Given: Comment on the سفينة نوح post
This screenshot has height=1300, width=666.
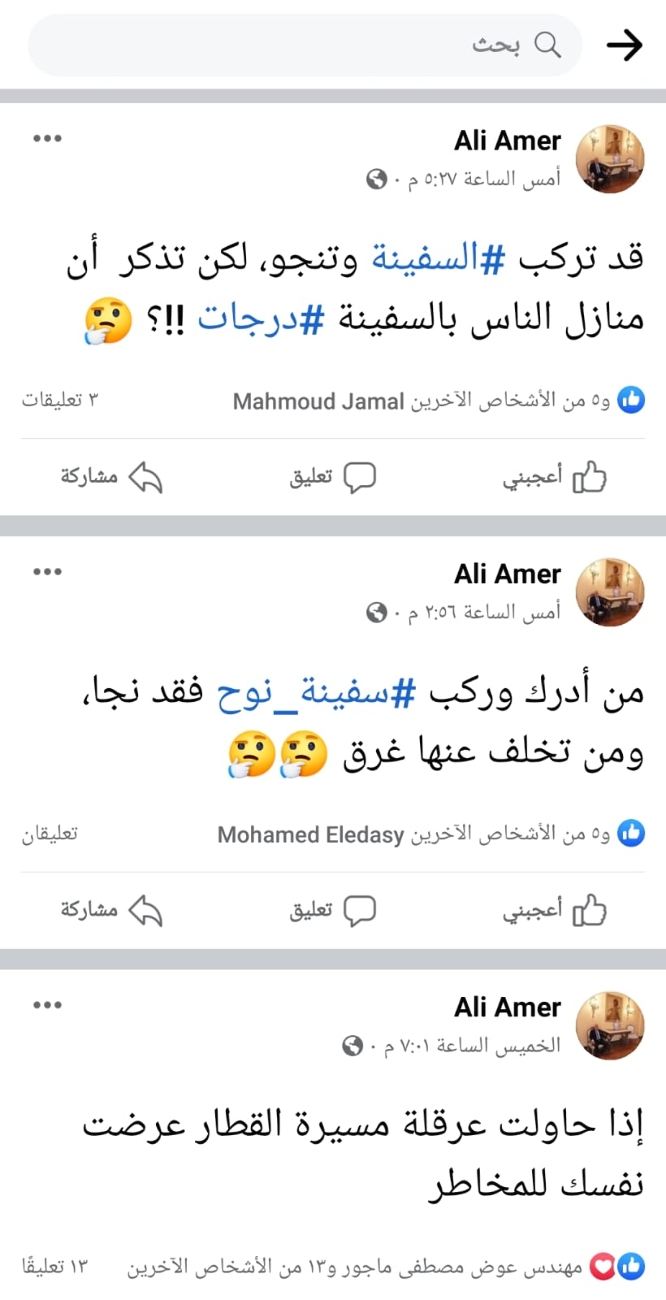Looking at the screenshot, I should coord(333,910).
